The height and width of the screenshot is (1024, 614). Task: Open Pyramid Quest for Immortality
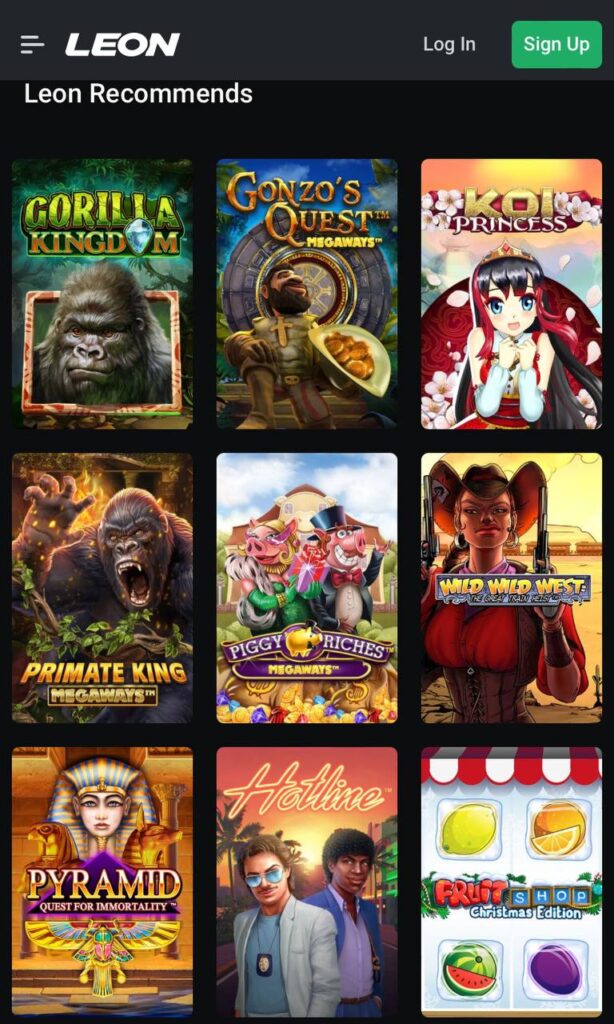[x=102, y=880]
